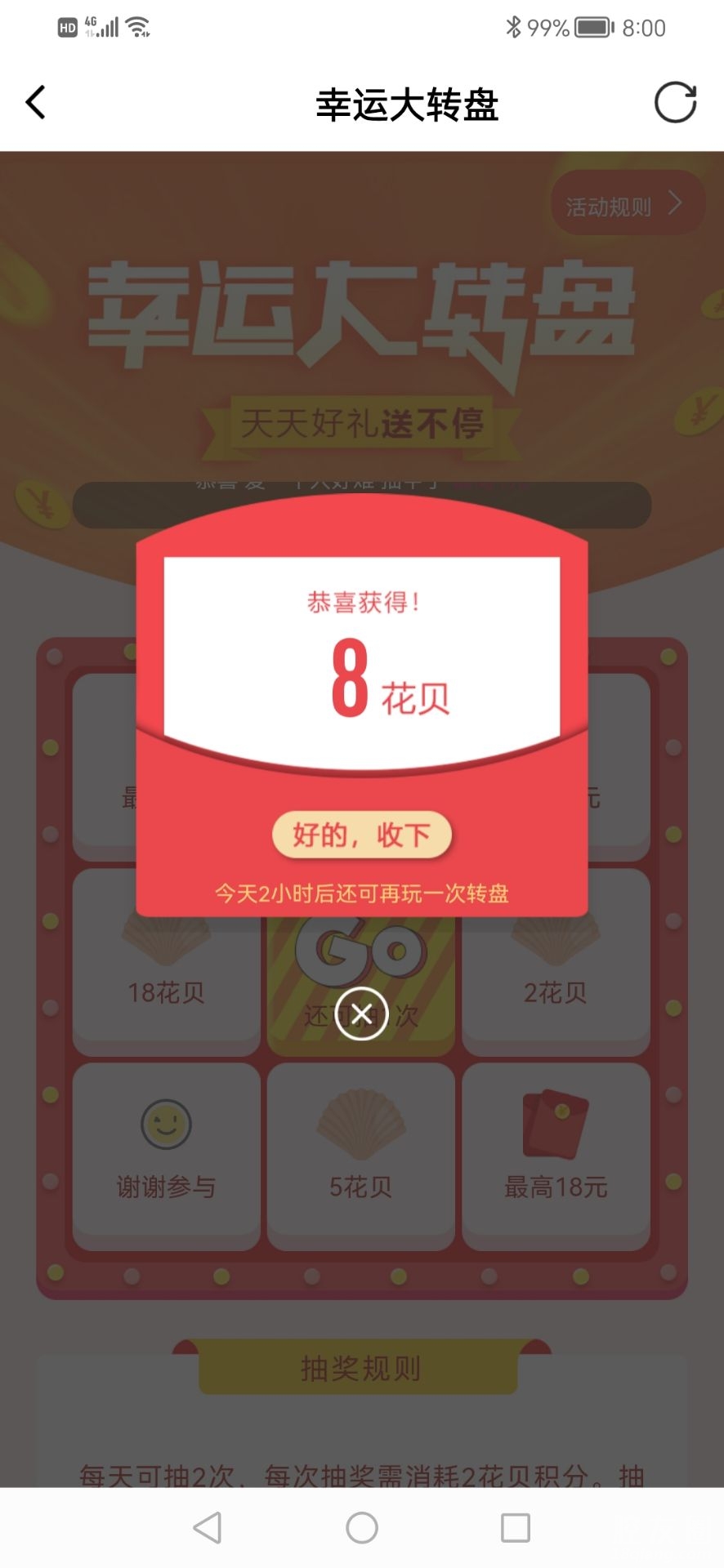Image resolution: width=724 pixels, height=1568 pixels.
Task: Open the system recent apps view
Action: click(515, 1527)
